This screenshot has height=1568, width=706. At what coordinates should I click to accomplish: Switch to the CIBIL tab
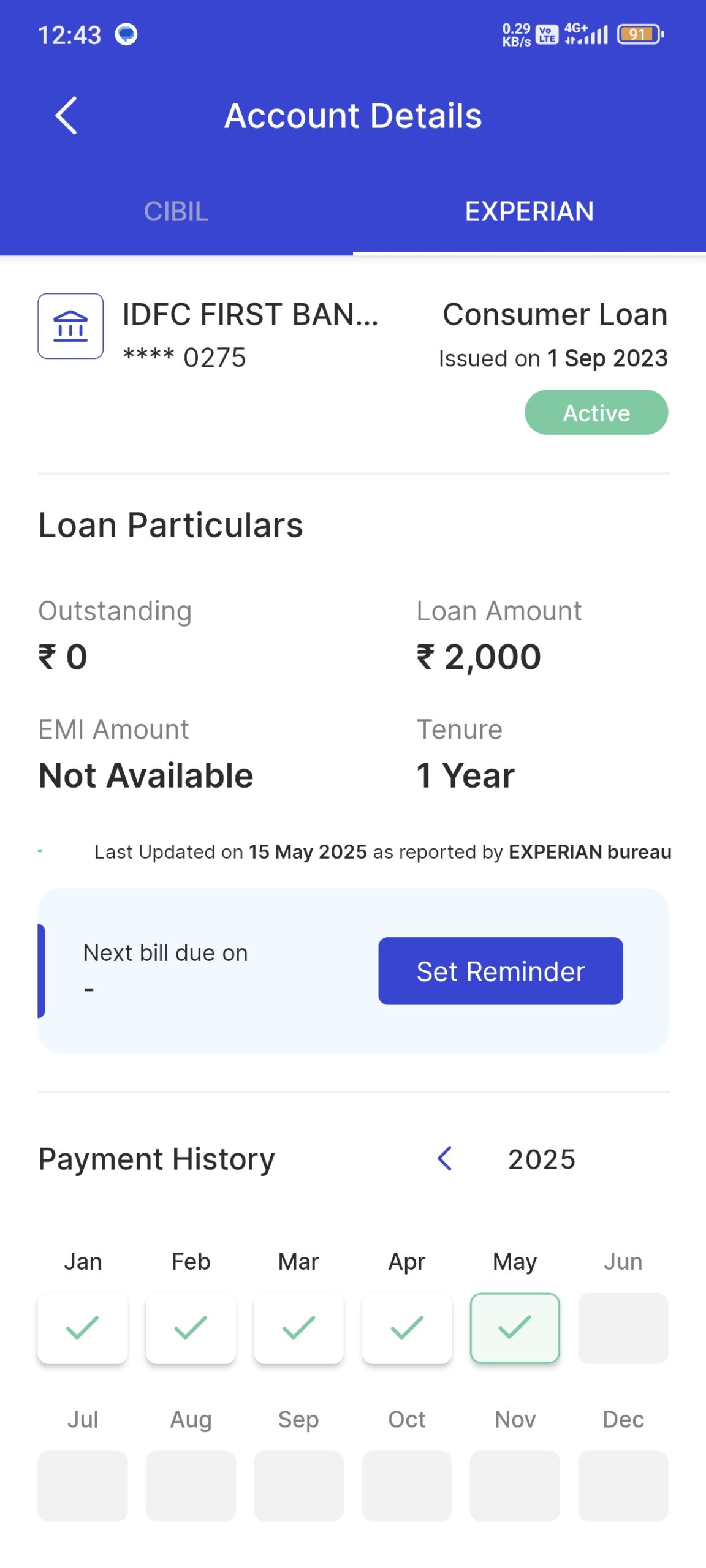[x=176, y=211]
